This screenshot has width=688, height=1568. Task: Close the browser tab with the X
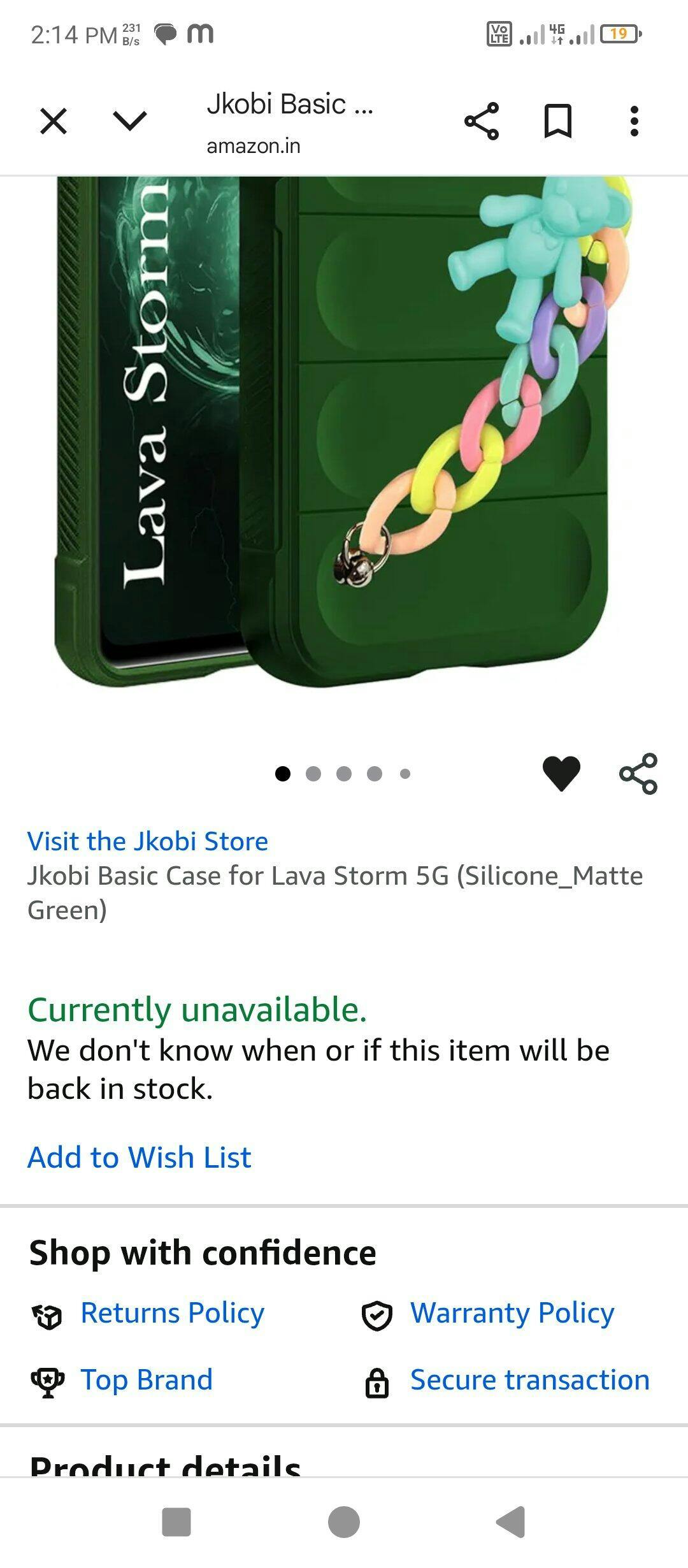tap(54, 121)
